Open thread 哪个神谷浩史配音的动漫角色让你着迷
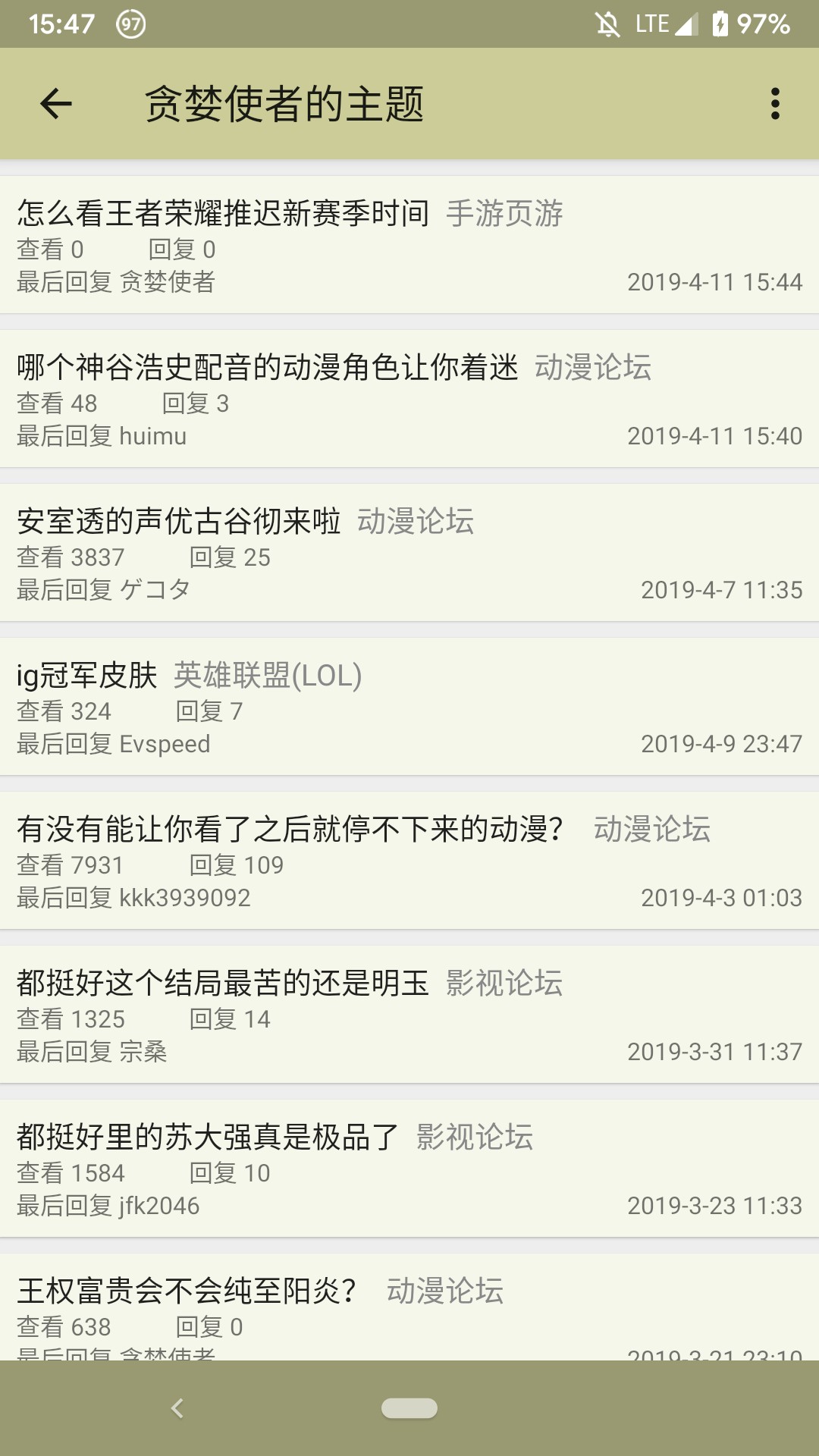 coord(267,368)
